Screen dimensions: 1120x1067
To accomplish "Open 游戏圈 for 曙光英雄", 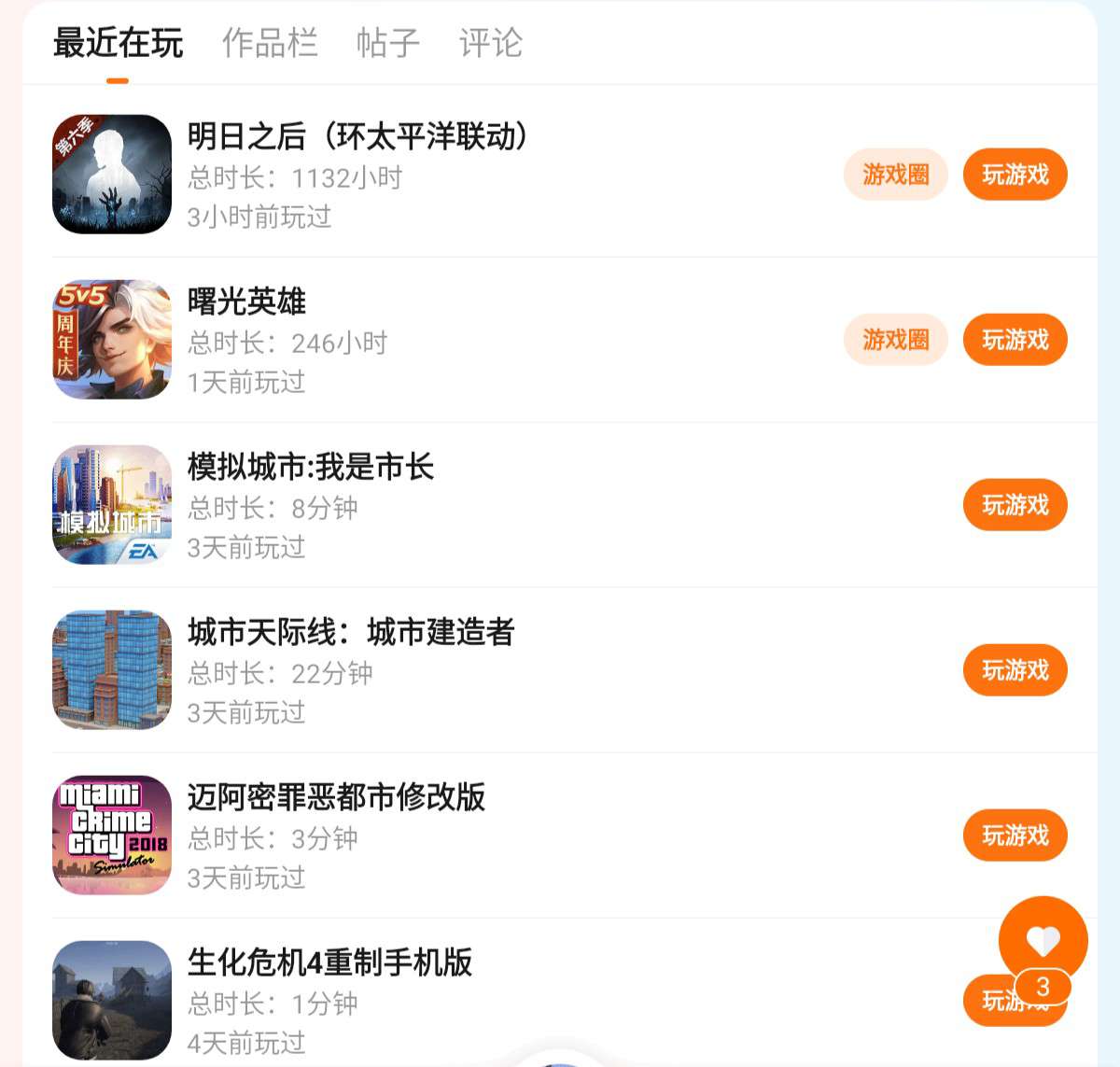I will pyautogui.click(x=895, y=340).
